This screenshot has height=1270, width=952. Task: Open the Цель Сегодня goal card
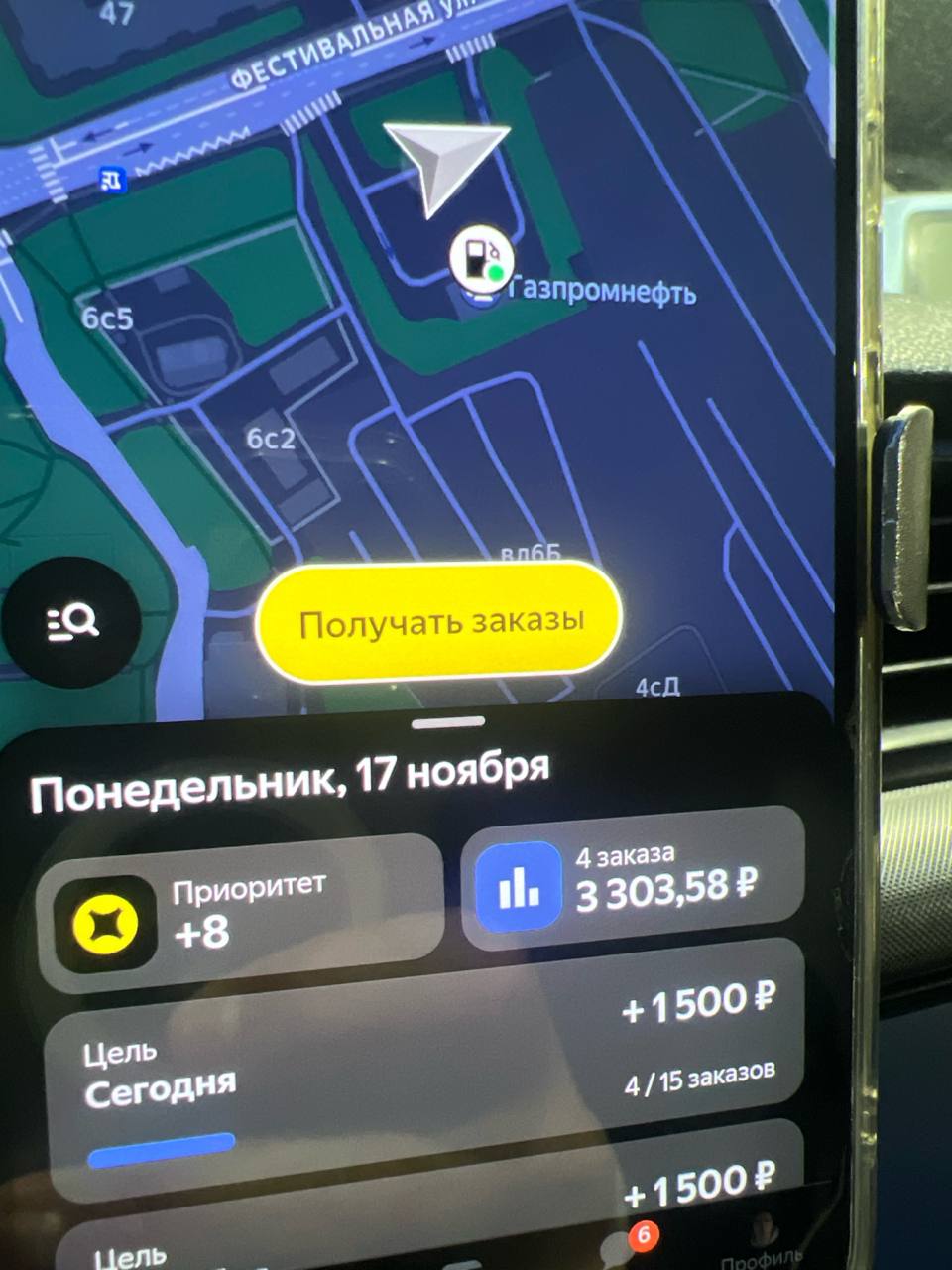pyautogui.click(x=426, y=1072)
